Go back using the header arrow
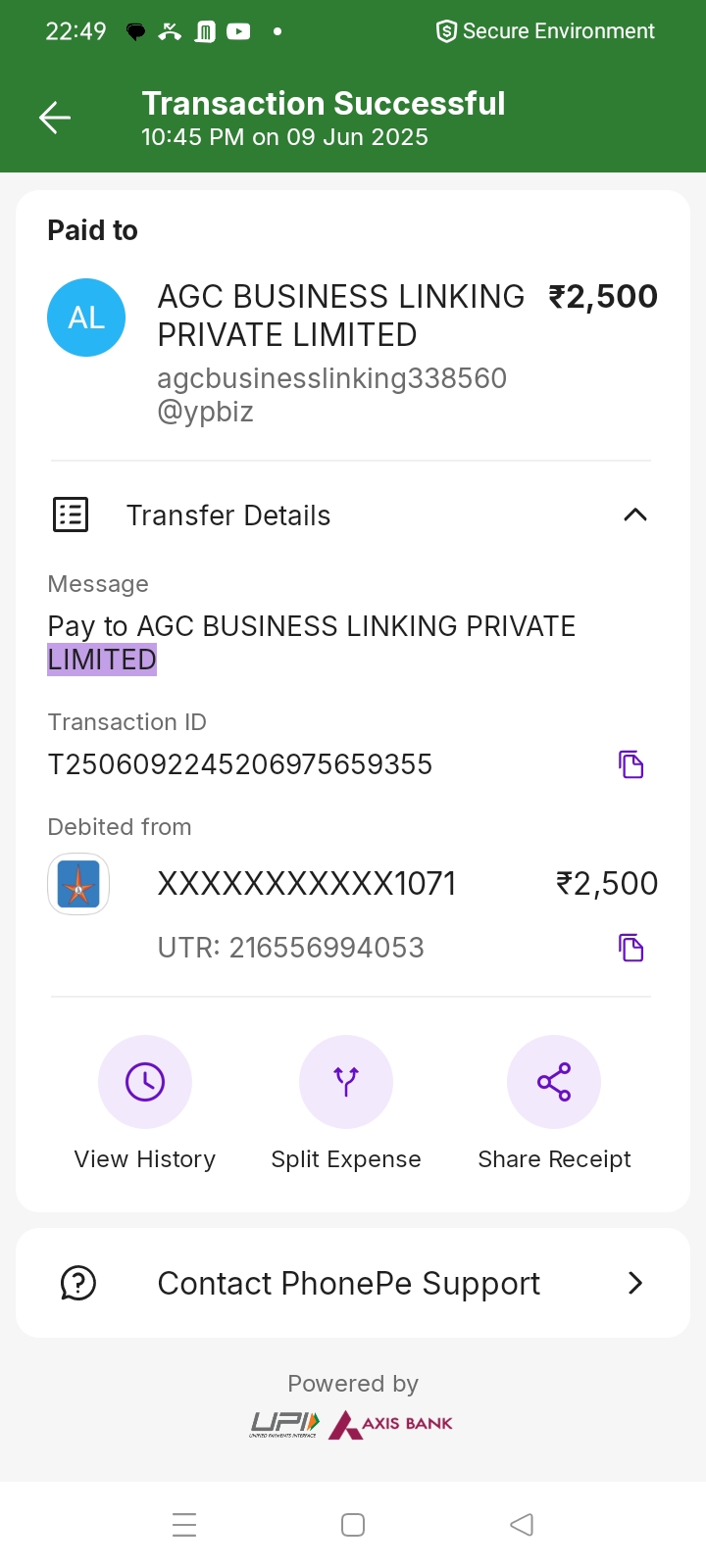Viewport: 706px width, 1568px height. [x=55, y=119]
